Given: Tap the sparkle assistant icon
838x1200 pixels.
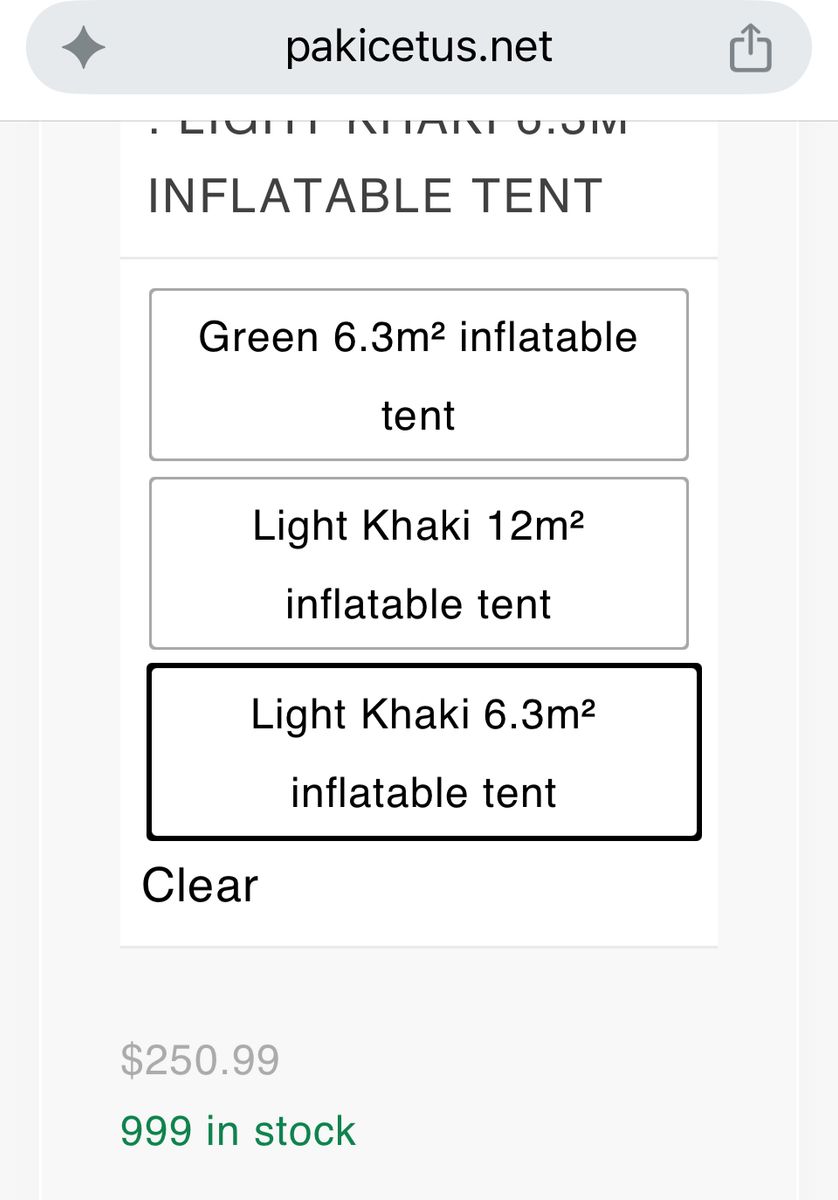Looking at the screenshot, I should pos(84,48).
